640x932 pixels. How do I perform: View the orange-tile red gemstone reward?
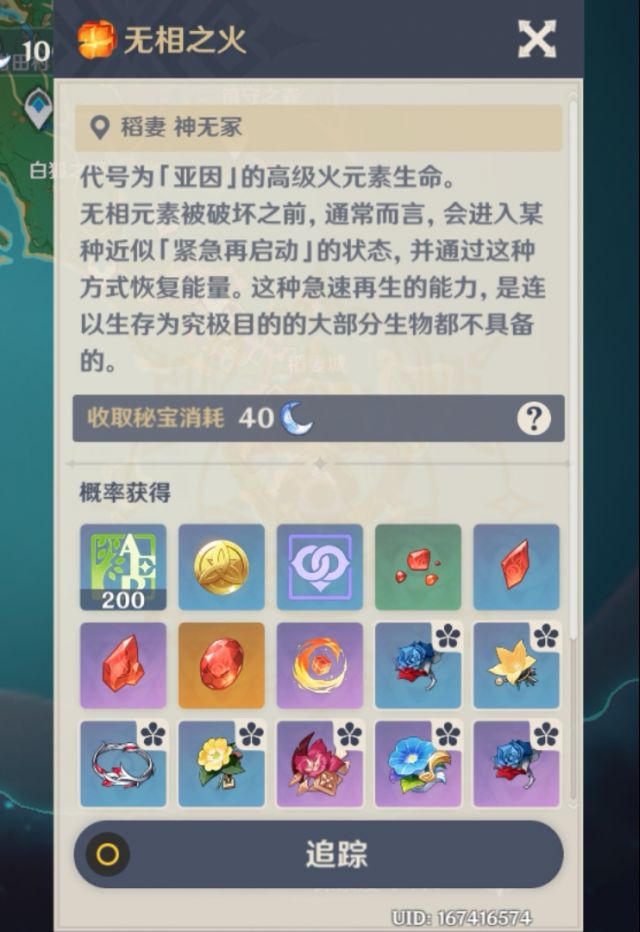pos(221,665)
